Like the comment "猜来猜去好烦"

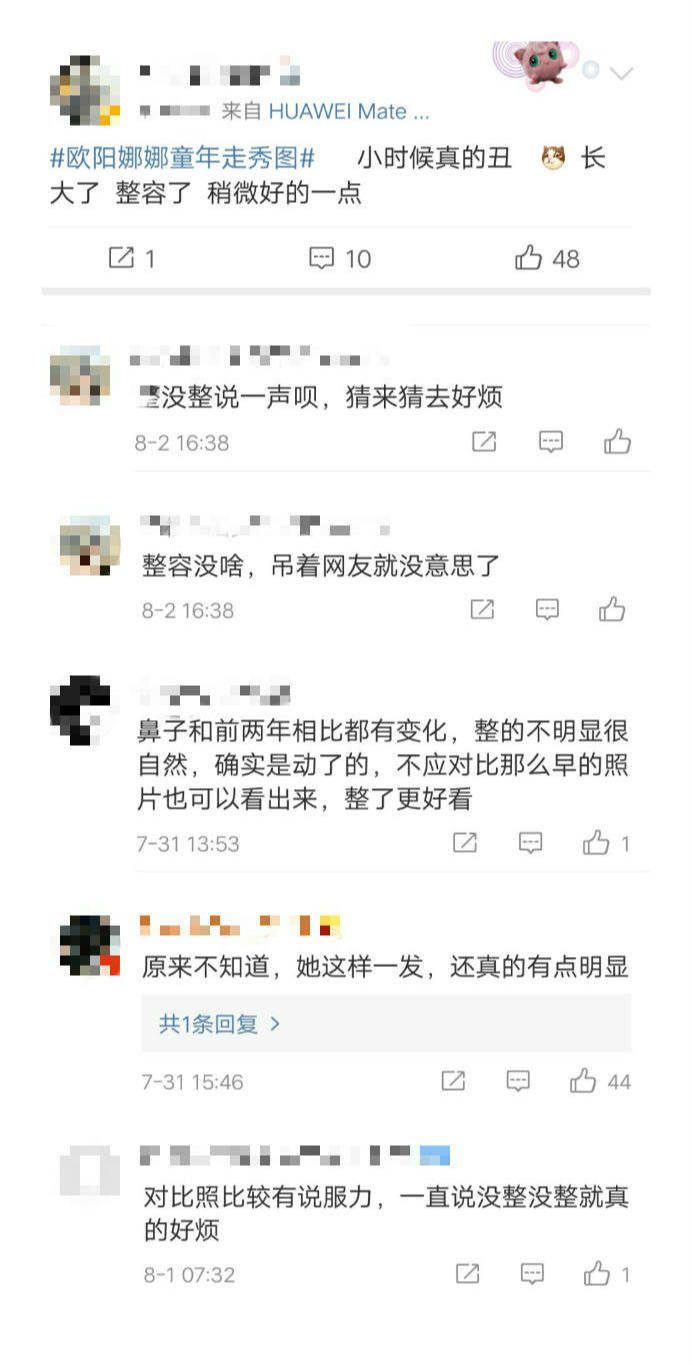click(x=618, y=442)
